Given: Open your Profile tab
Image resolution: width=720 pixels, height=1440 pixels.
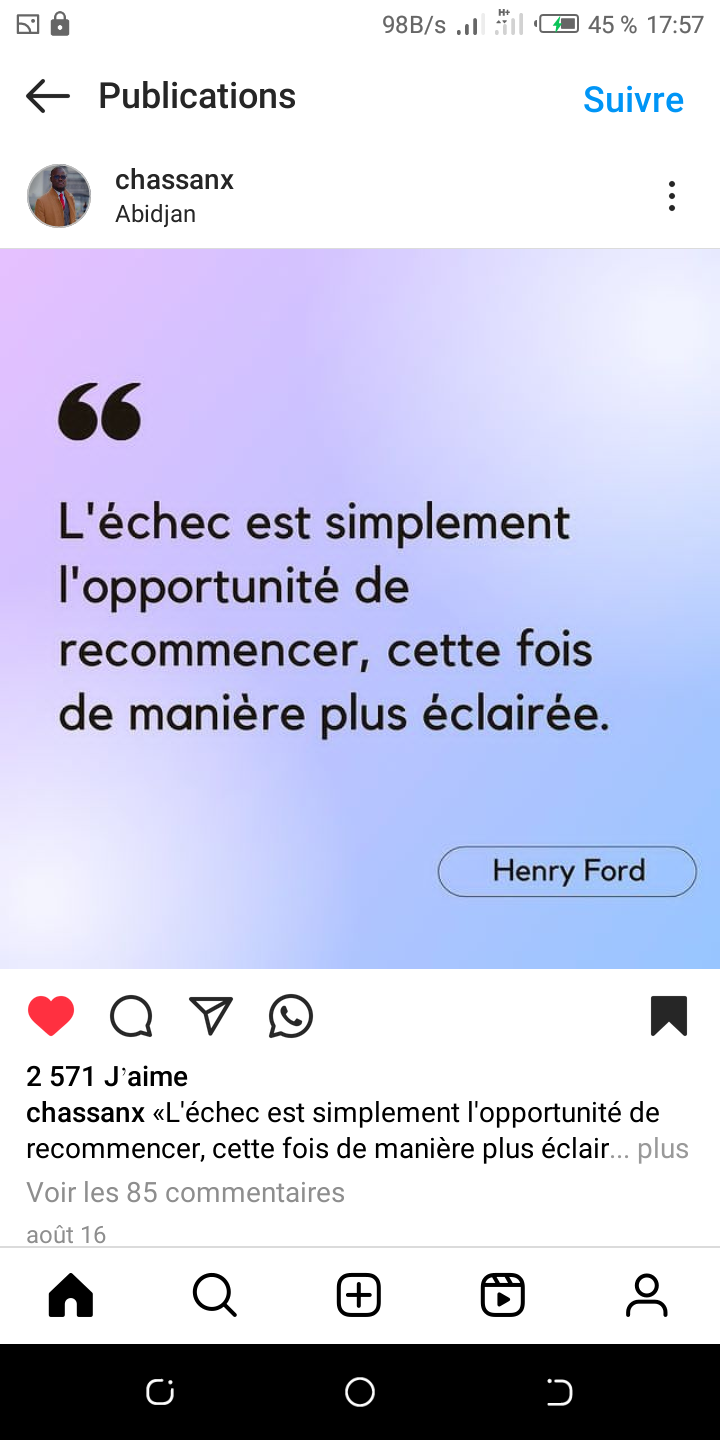Looking at the screenshot, I should (647, 1295).
